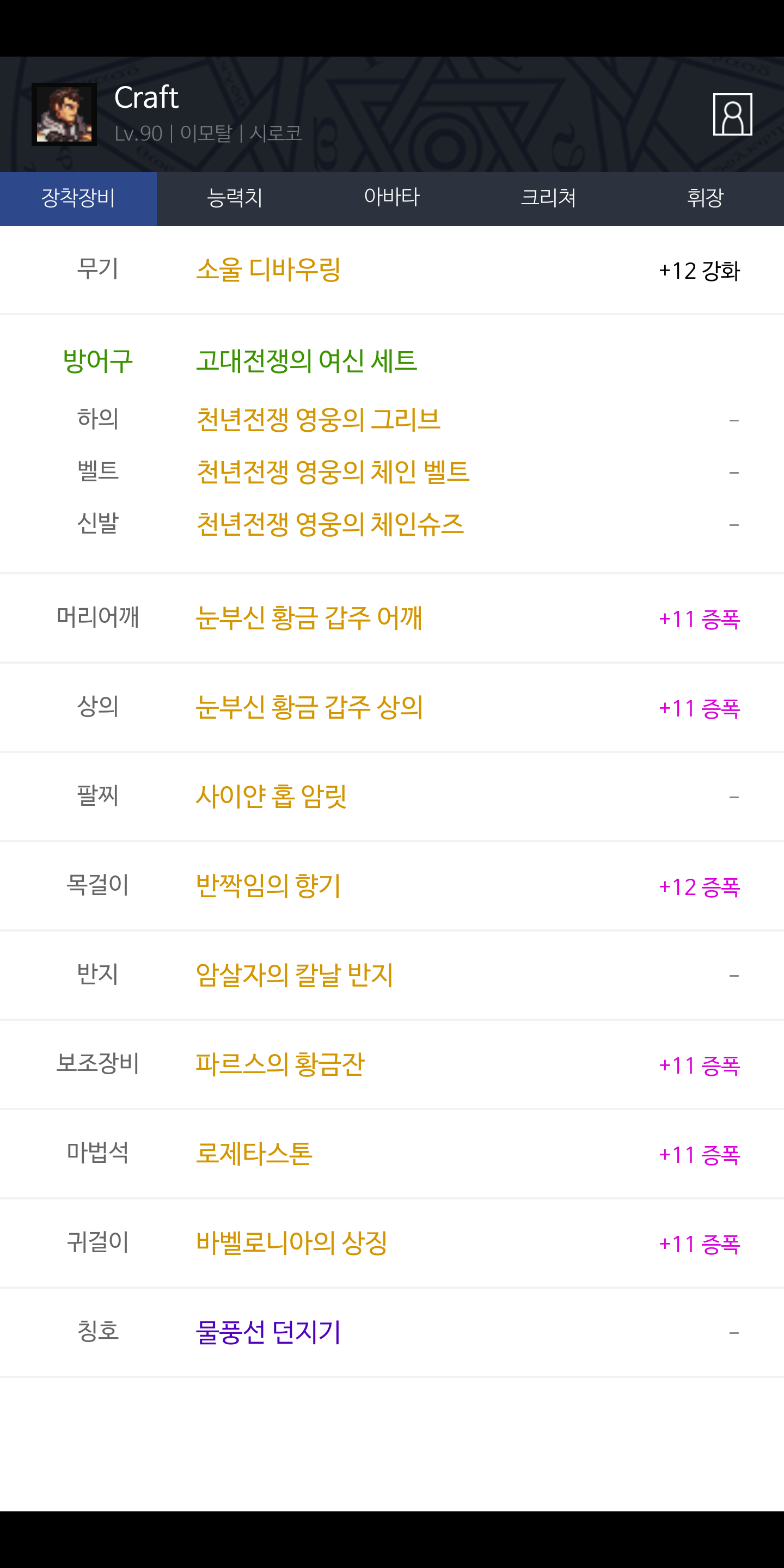Open the 크리쳐 tab
The image size is (784, 1568).
pos(548,198)
